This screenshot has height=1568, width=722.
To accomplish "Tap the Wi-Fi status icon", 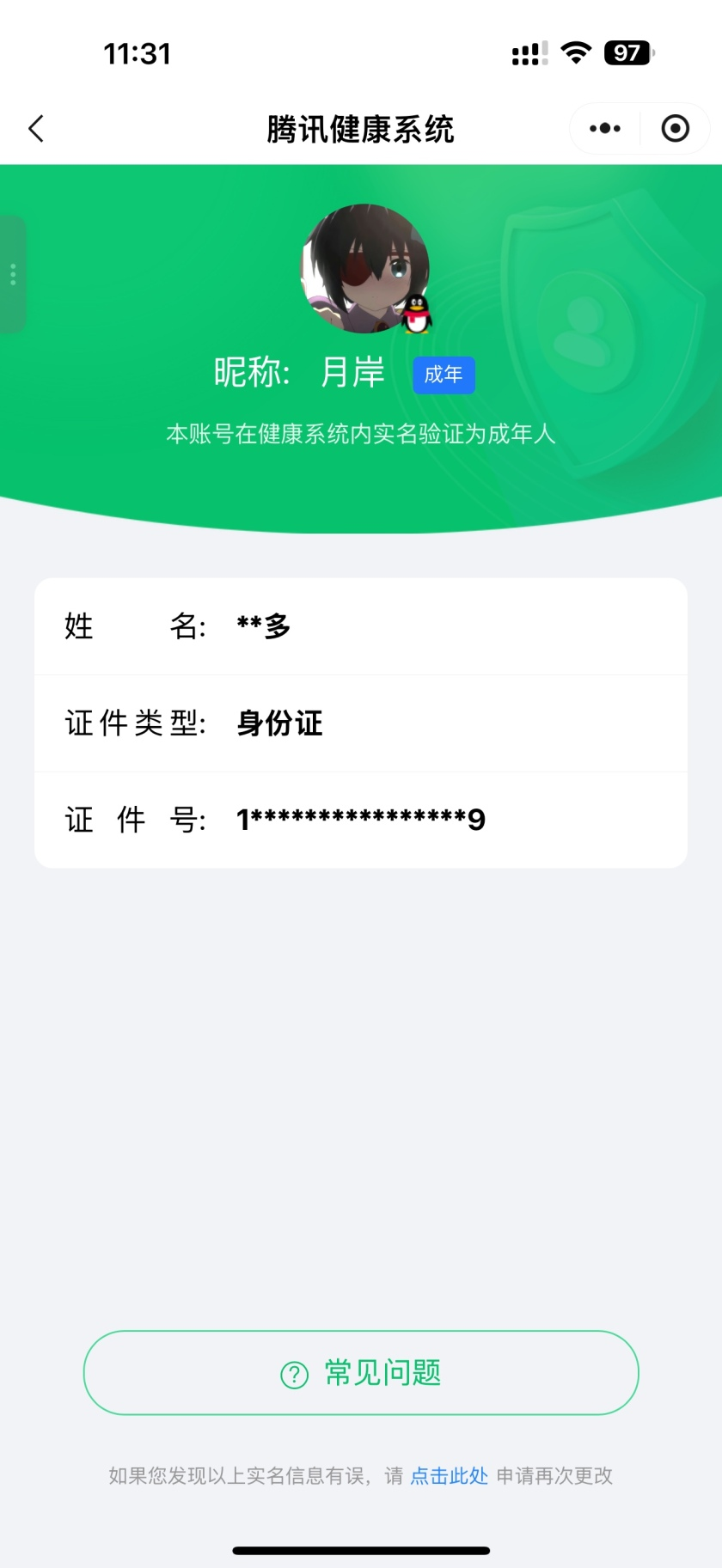I will pos(574,52).
